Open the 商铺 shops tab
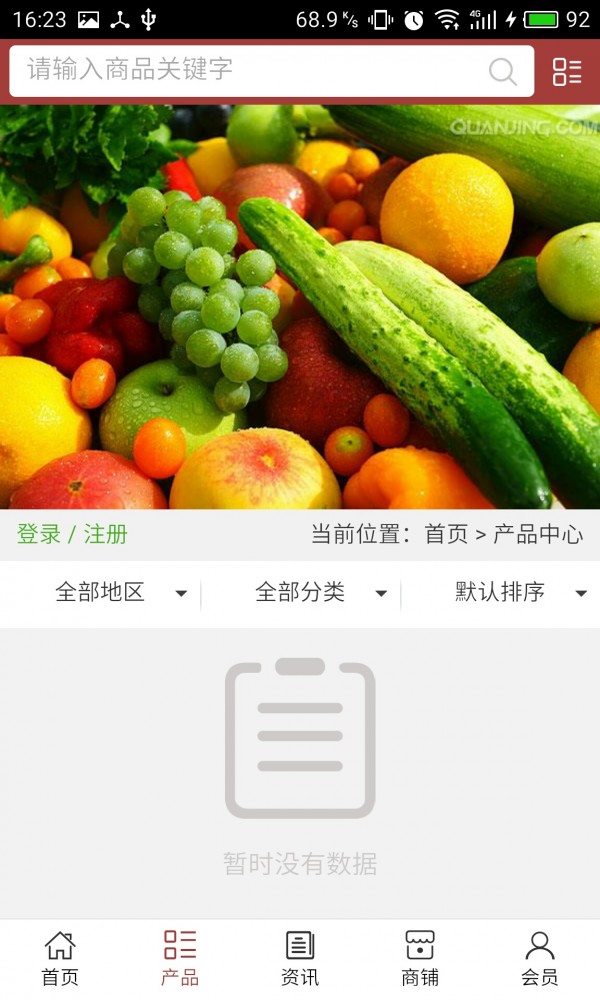600x1000 pixels. pos(420,958)
